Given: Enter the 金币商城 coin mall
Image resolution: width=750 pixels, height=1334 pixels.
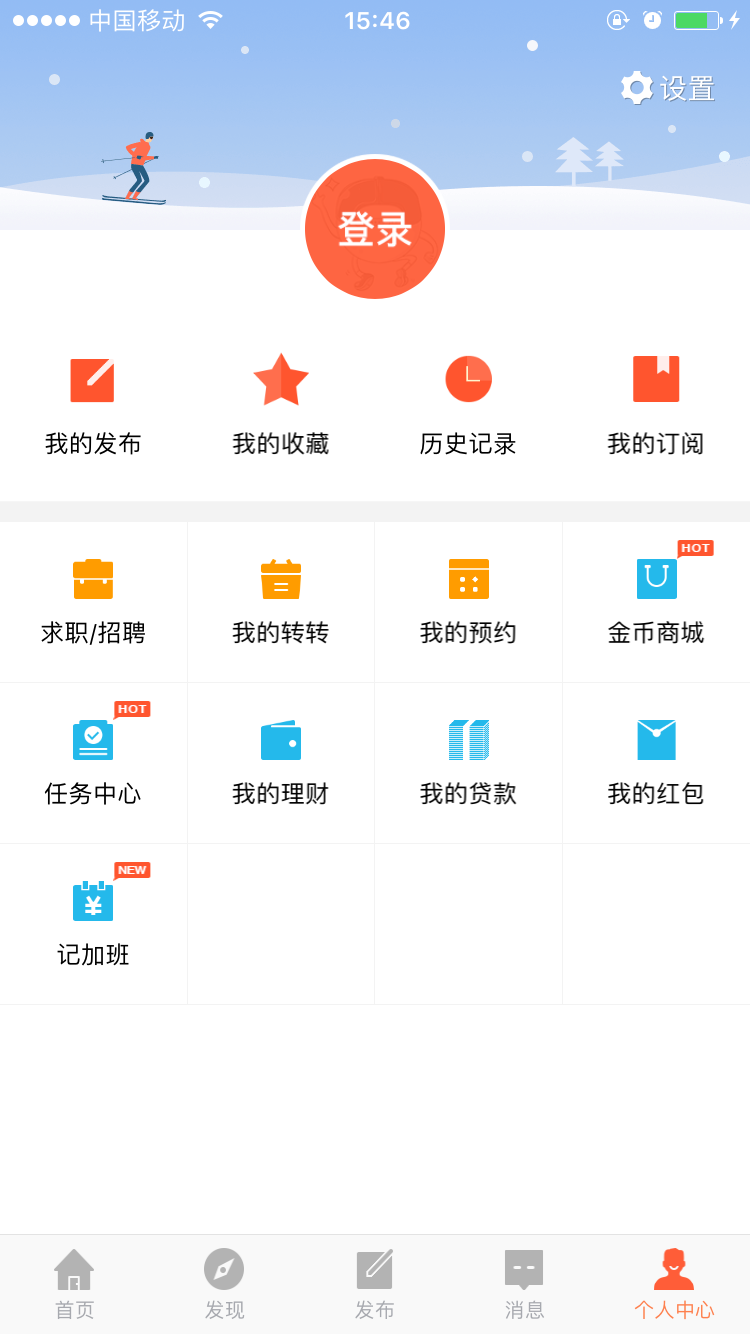Looking at the screenshot, I should pos(656,600).
